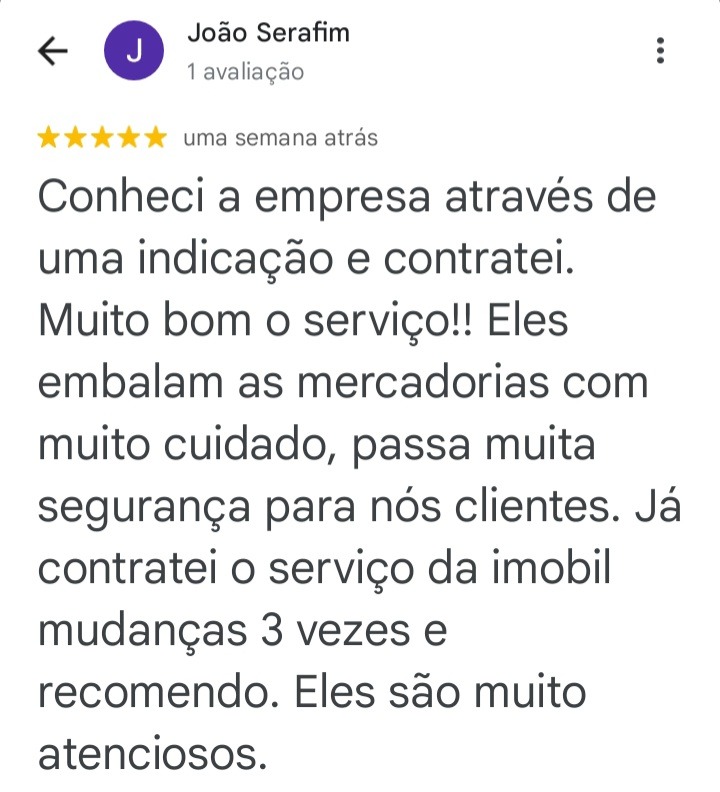This screenshot has height=792, width=720.
Task: Open review options via the kebab menu
Action: [x=659, y=49]
